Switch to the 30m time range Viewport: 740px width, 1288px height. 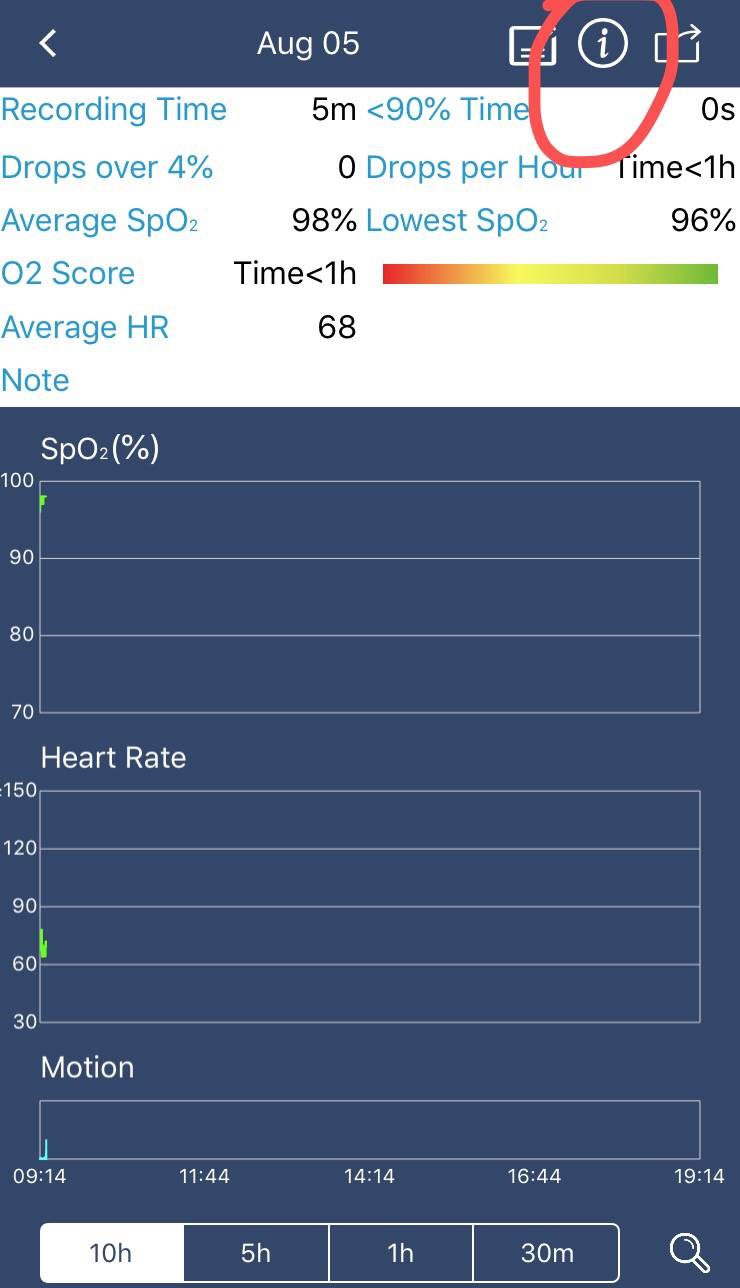point(546,1253)
